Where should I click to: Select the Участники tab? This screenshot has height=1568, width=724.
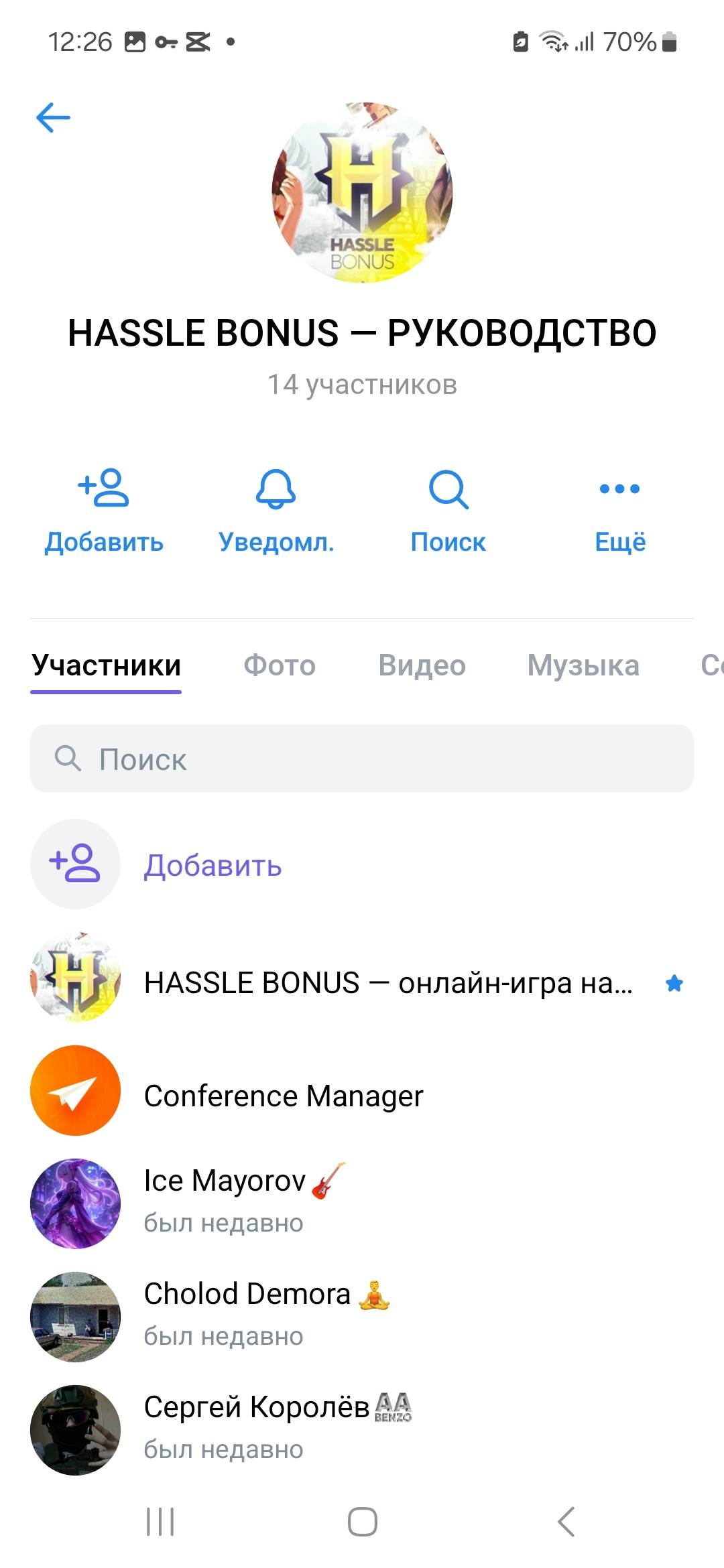(106, 665)
